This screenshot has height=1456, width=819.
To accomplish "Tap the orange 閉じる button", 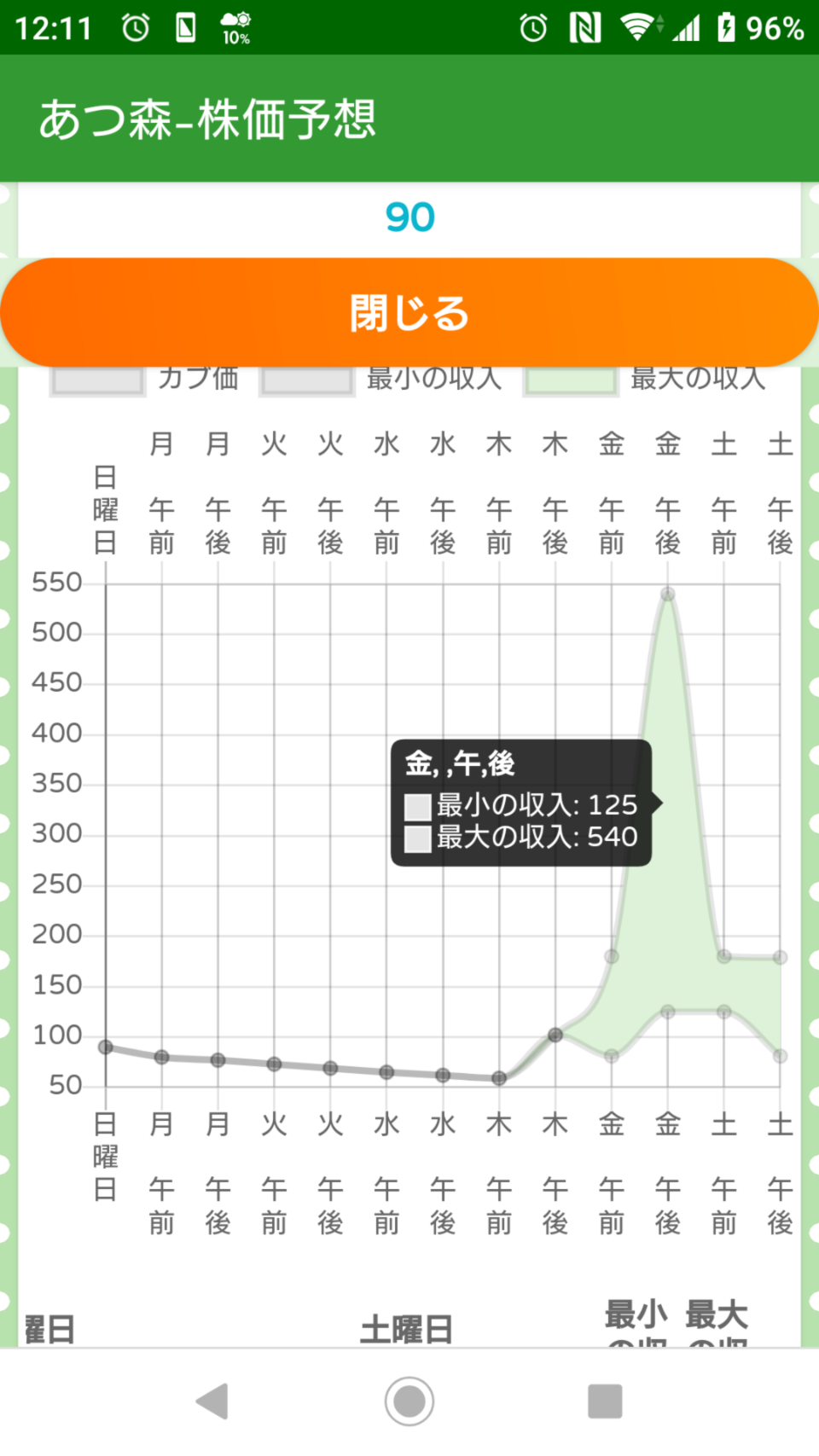I will (409, 312).
